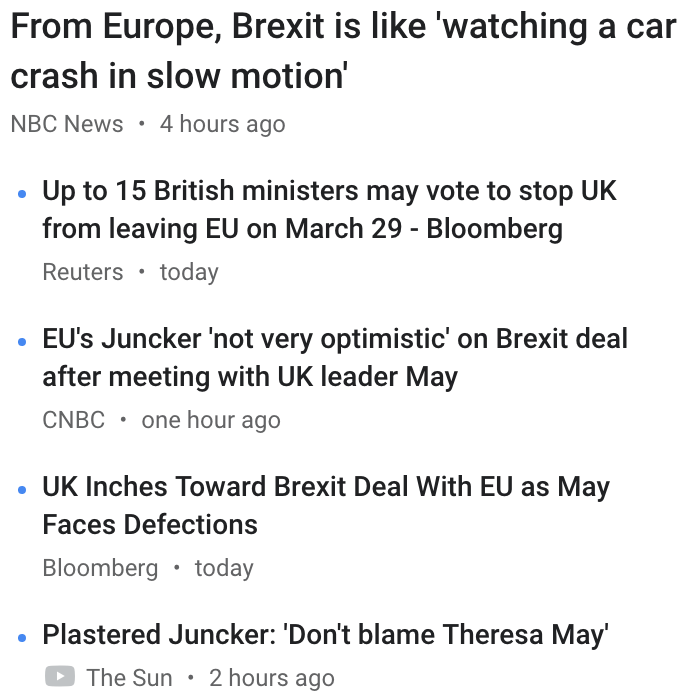The width and height of the screenshot is (690, 700).
Task: Watch The Sun video 'Plastered Juncker'
Action: point(325,634)
